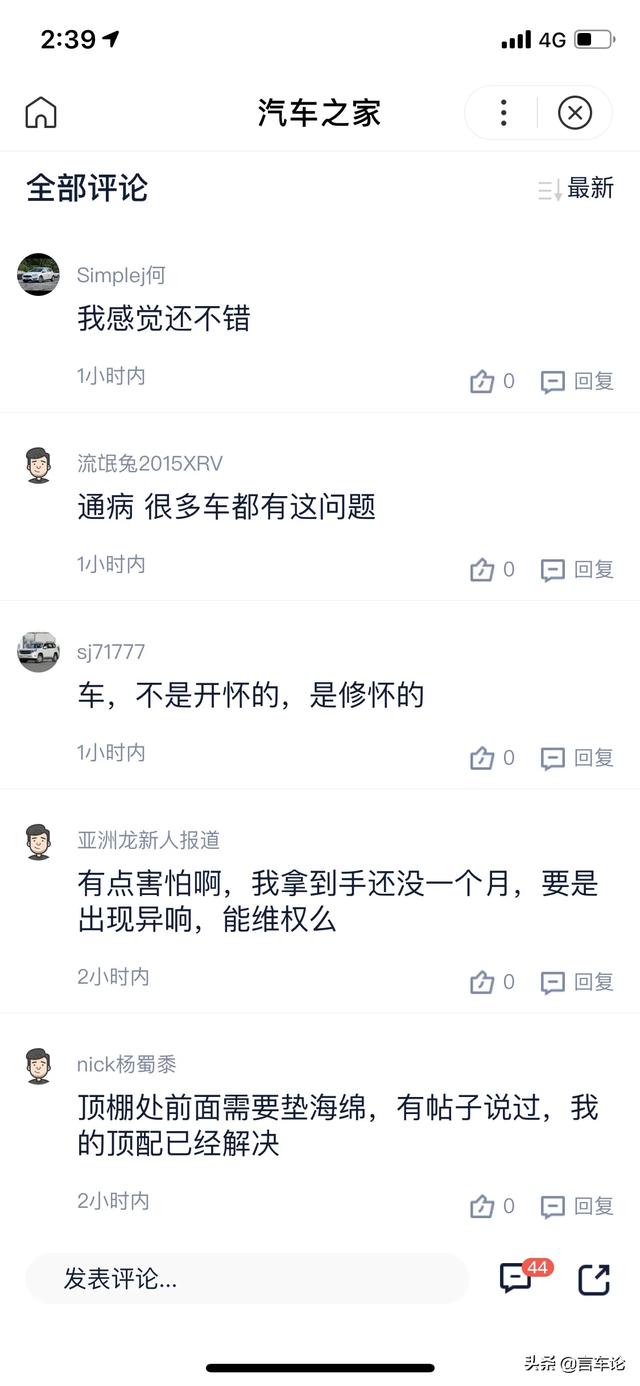
Task: View Simplej何's profile avatar
Action: [x=39, y=274]
